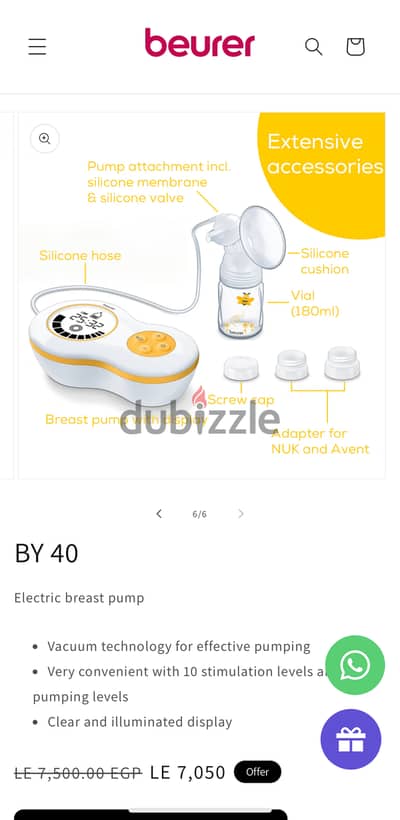Zoom into the product image

tap(44, 139)
